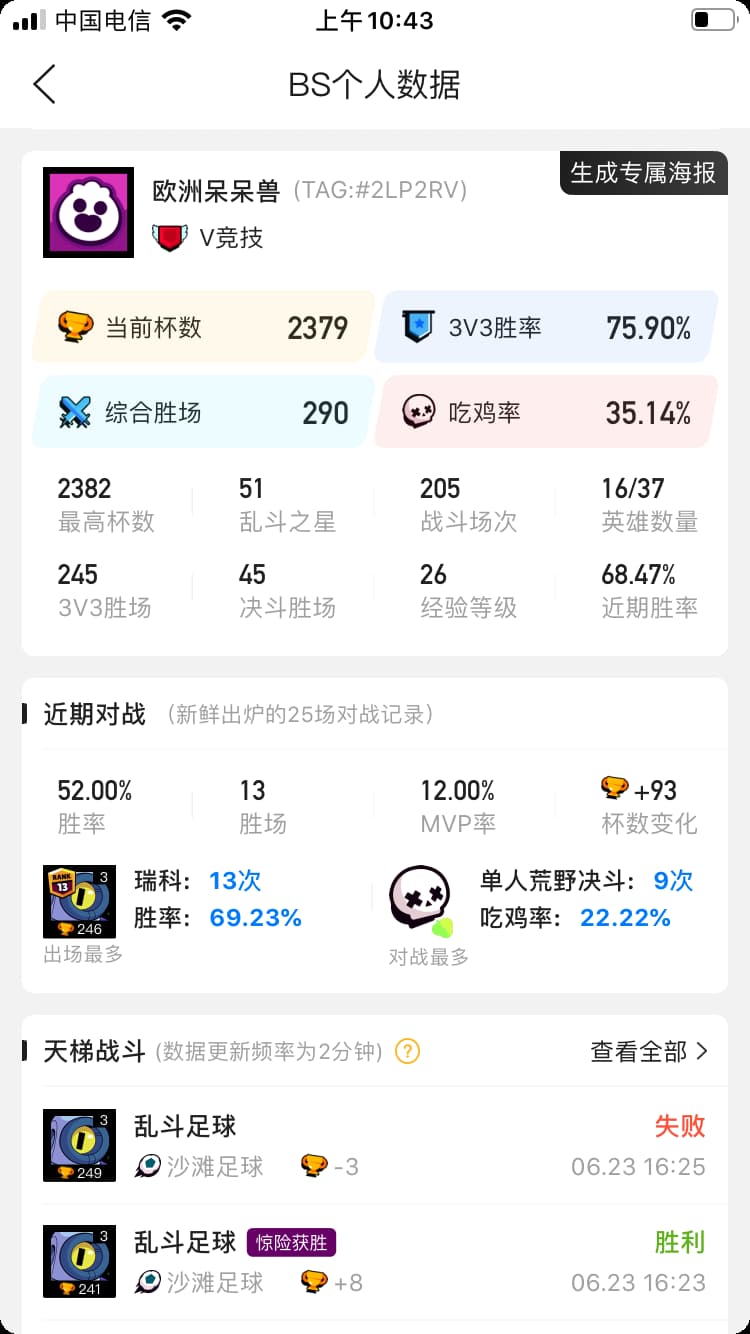Tap the help icon beside 天梯战斗
750x1334 pixels.
coord(407,1051)
